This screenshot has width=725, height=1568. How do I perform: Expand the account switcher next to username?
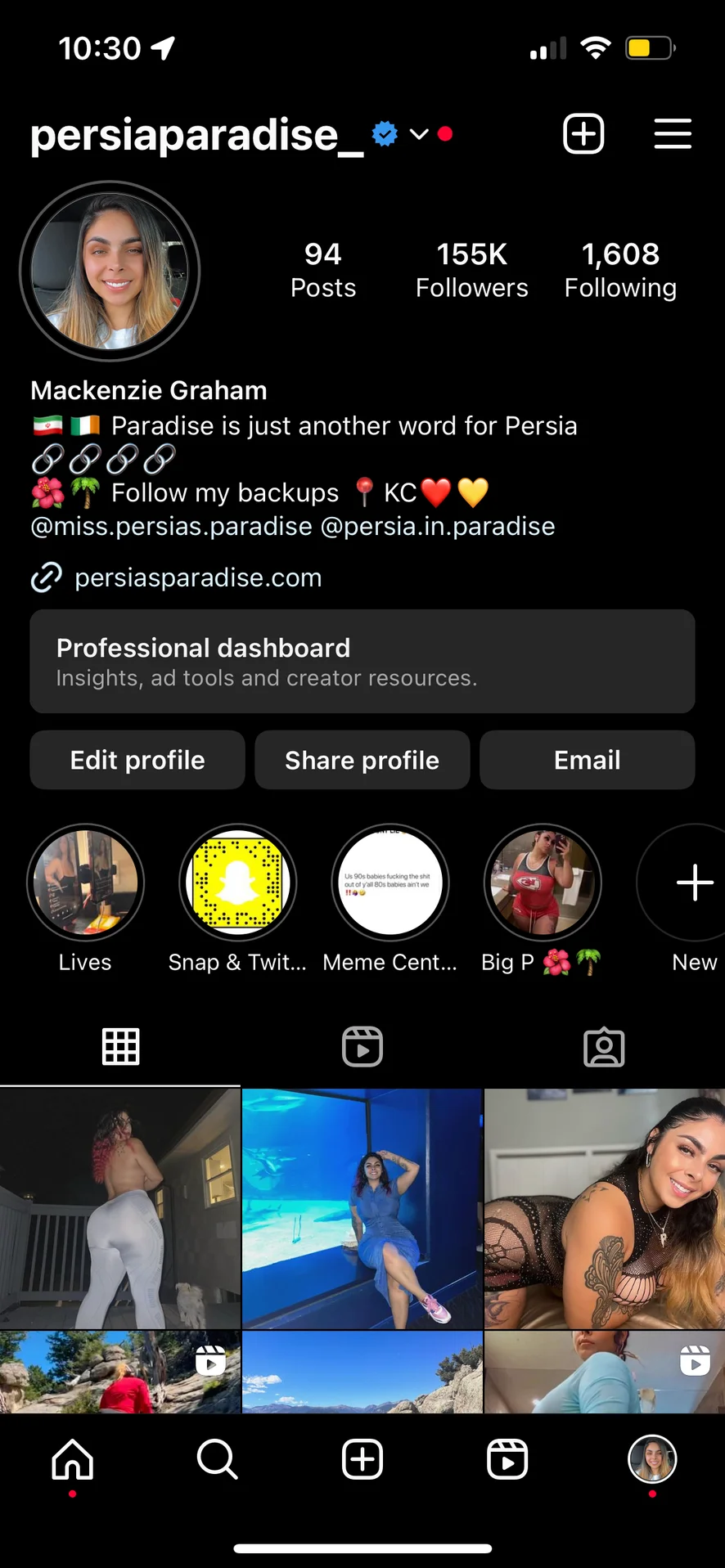pos(419,134)
